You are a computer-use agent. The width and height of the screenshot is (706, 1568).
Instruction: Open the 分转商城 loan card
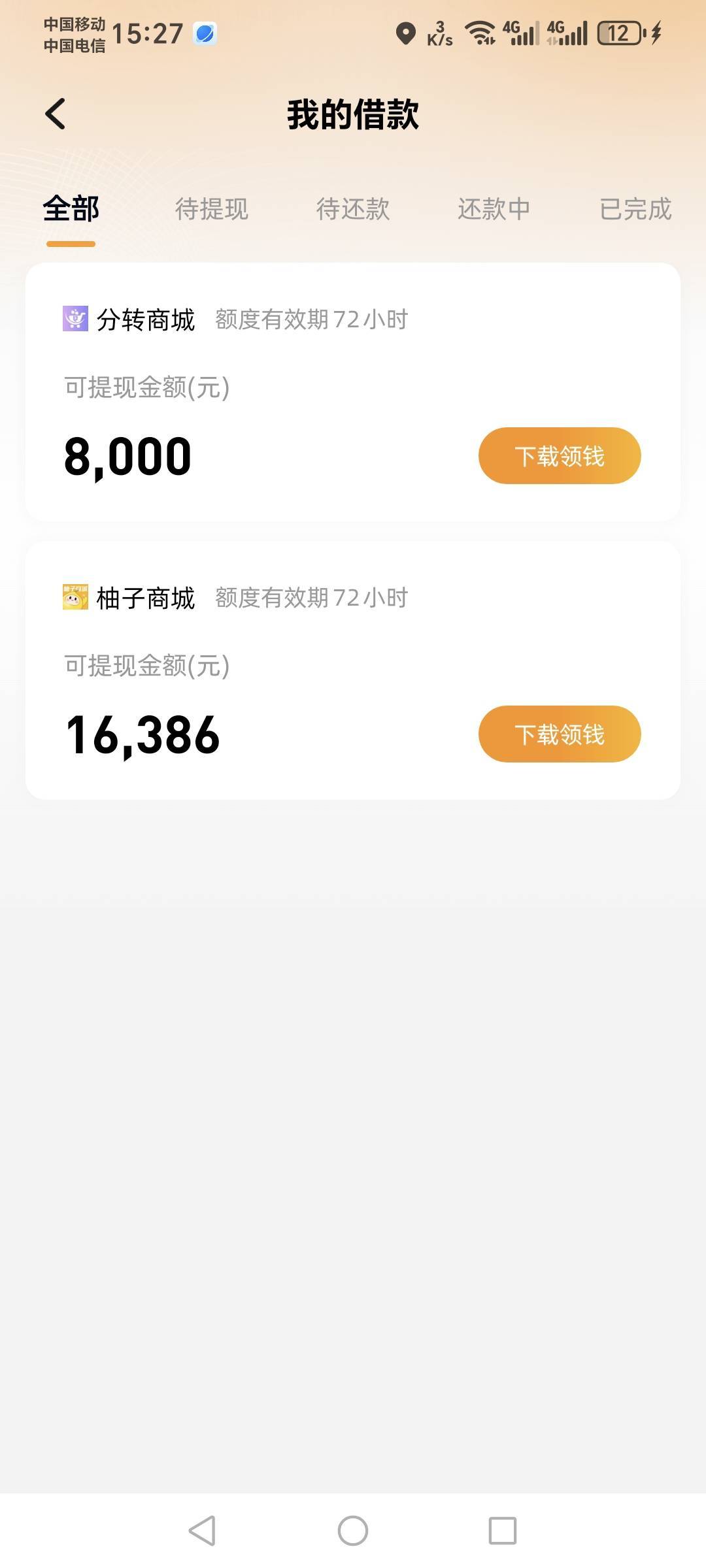pos(353,392)
